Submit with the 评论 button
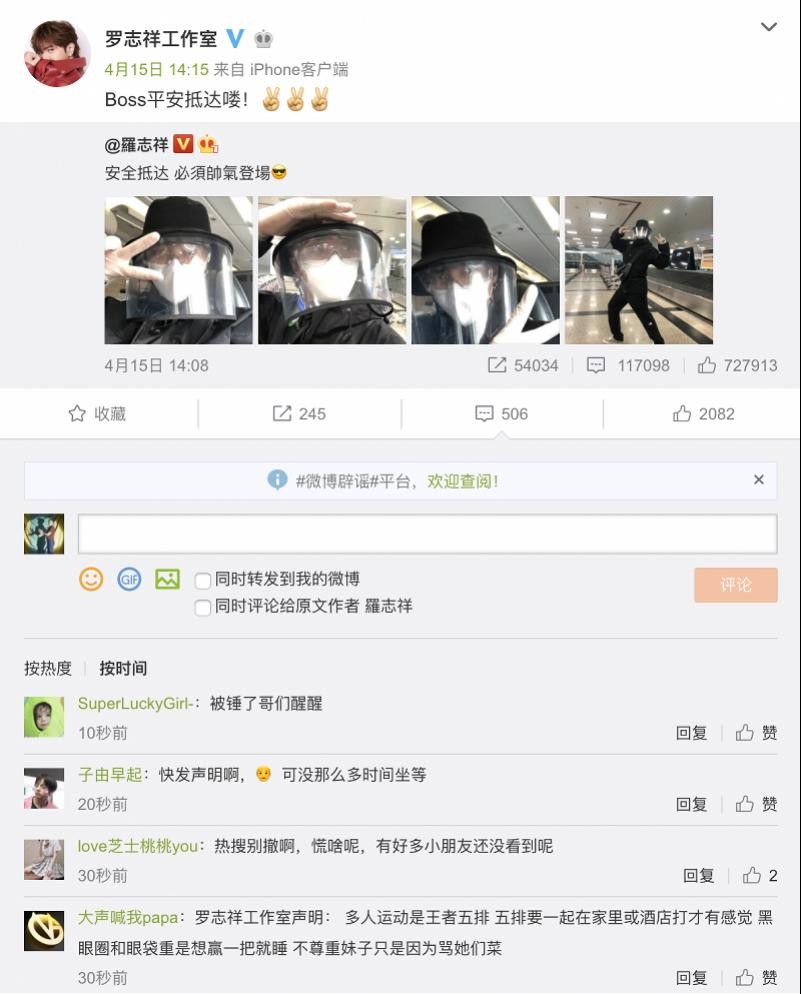 coord(735,585)
